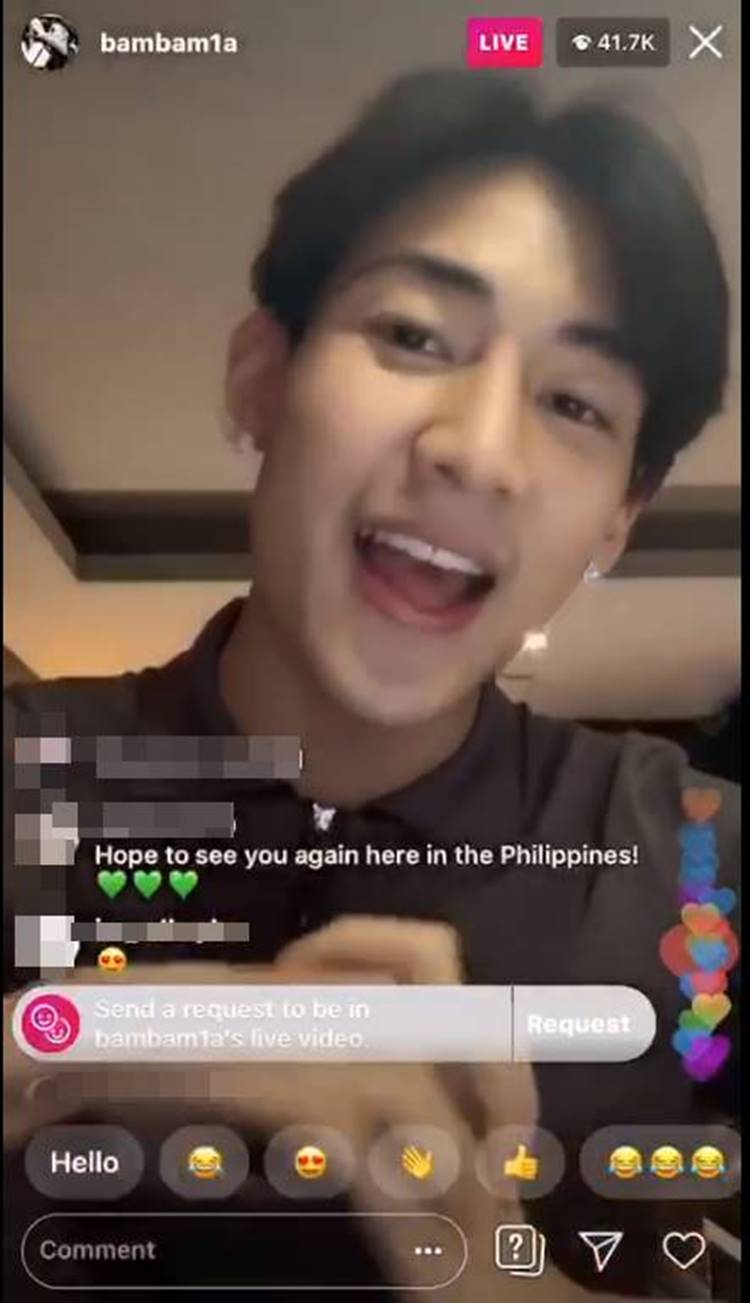Image resolution: width=750 pixels, height=1303 pixels.
Task: Open the questions icon
Action: [520, 1250]
